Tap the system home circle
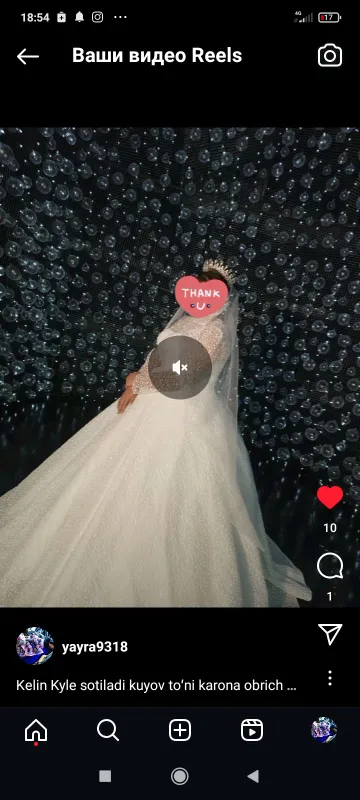The height and width of the screenshot is (800, 360). [x=179, y=777]
